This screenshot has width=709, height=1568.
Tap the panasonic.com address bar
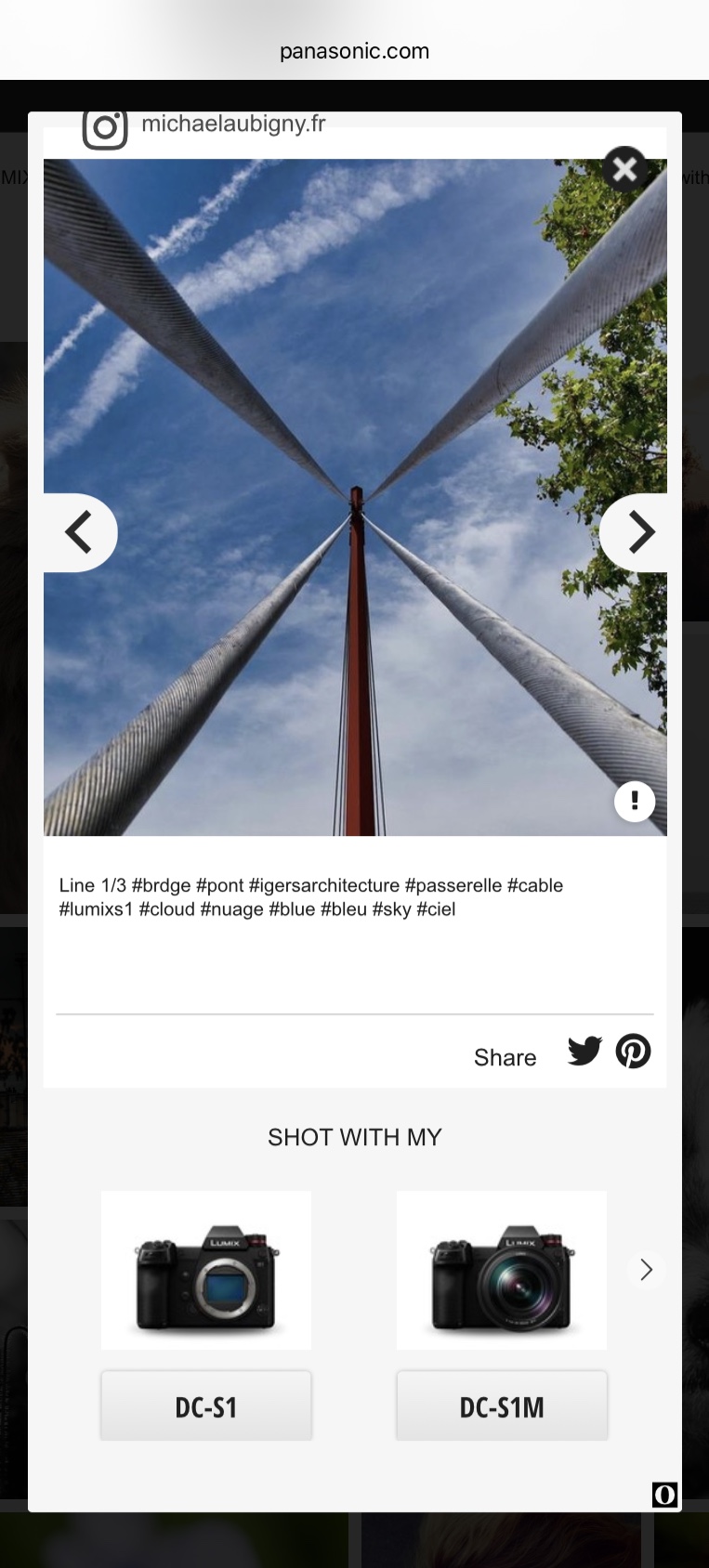click(x=355, y=51)
